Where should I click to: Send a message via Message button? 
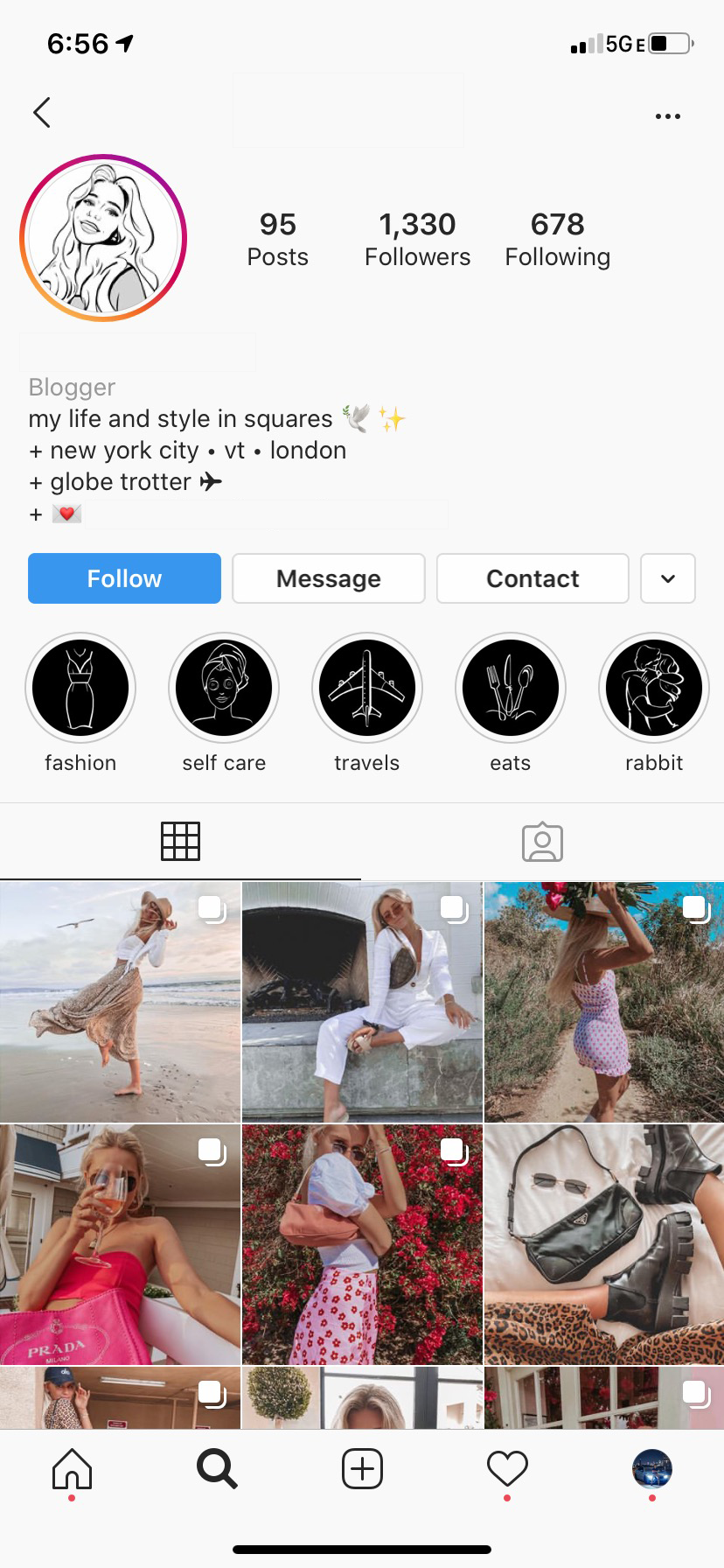click(329, 578)
